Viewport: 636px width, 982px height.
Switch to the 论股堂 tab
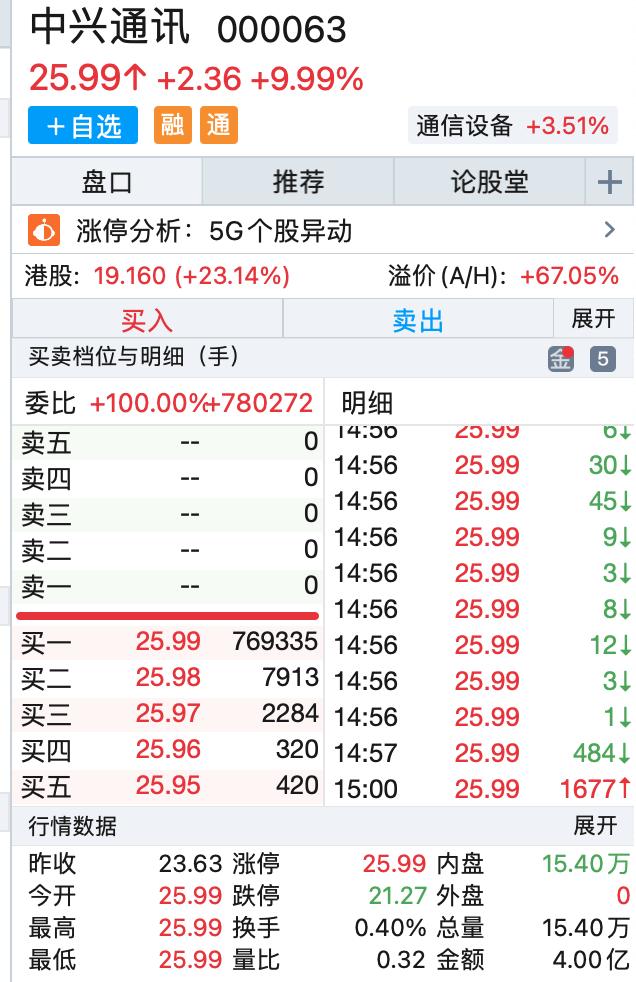coord(489,182)
